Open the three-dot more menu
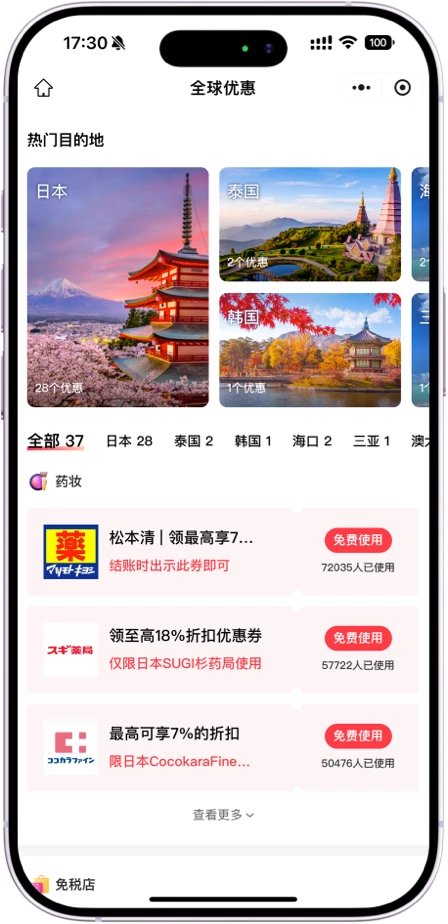This screenshot has width=448, height=924. click(x=361, y=88)
